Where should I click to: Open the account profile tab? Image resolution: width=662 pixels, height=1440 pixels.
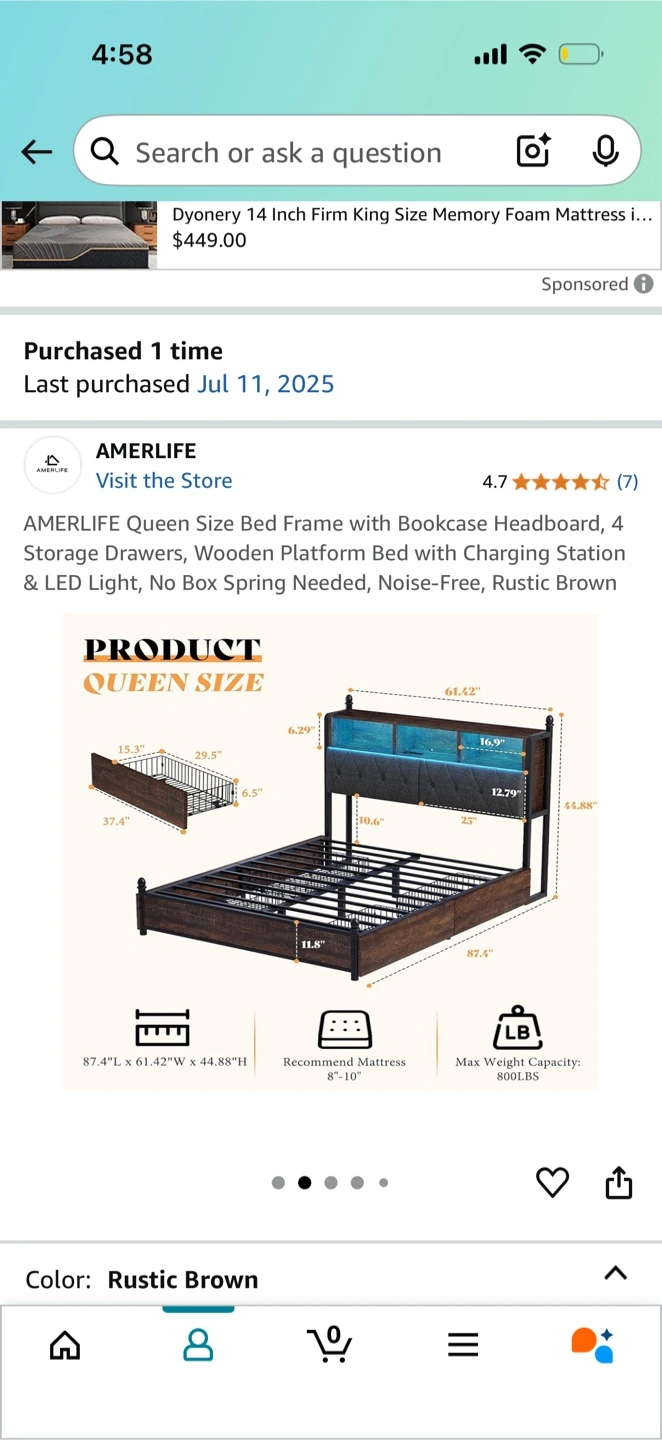click(x=198, y=1345)
